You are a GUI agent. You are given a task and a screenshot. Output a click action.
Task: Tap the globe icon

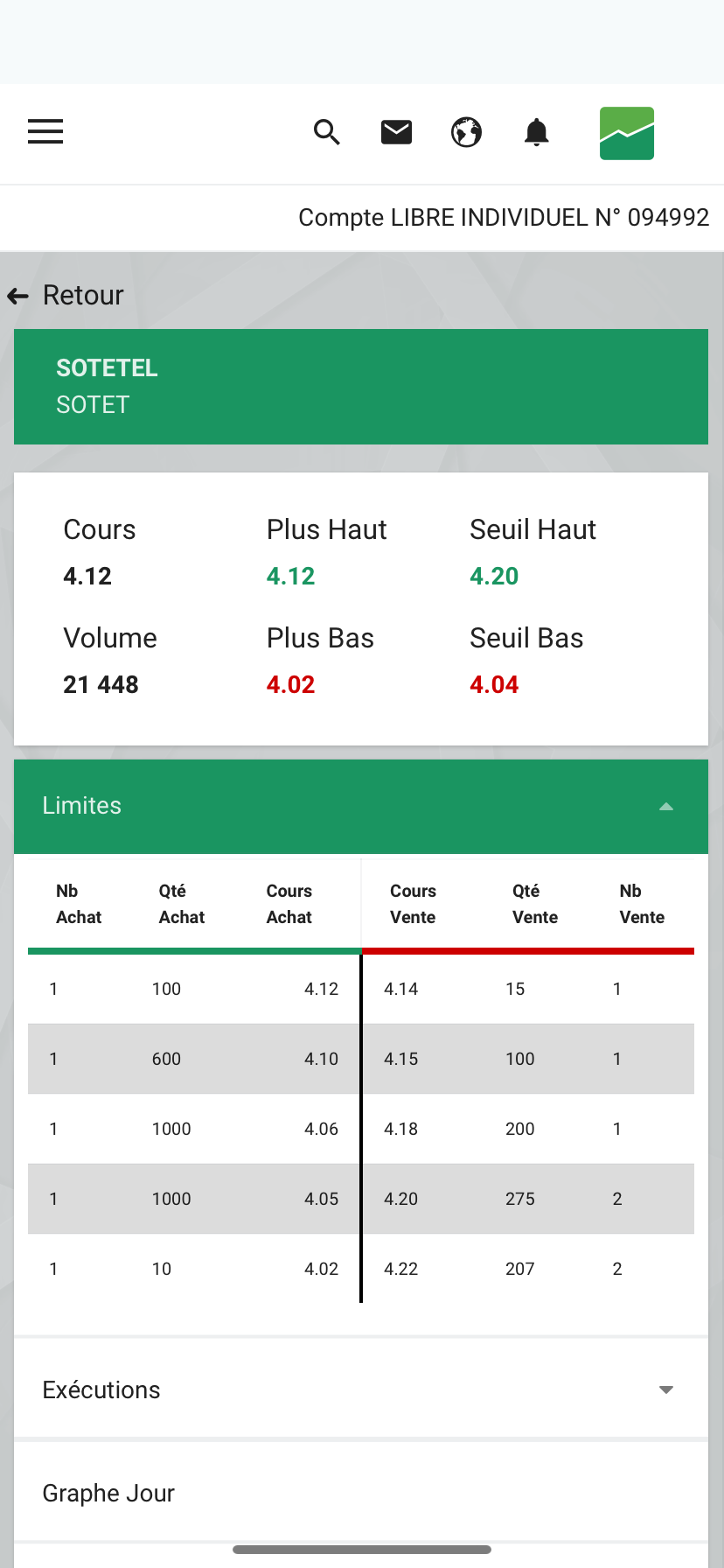pyautogui.click(x=466, y=132)
